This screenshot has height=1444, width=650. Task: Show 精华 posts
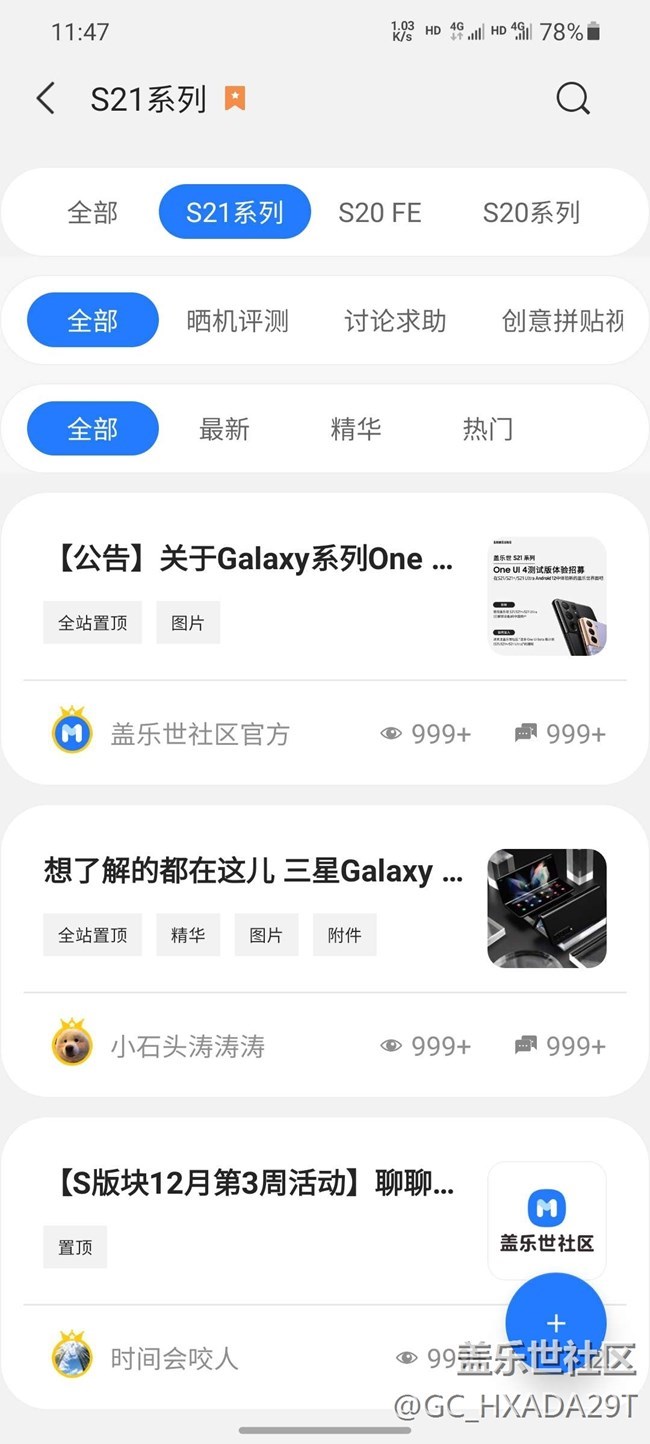tap(355, 429)
